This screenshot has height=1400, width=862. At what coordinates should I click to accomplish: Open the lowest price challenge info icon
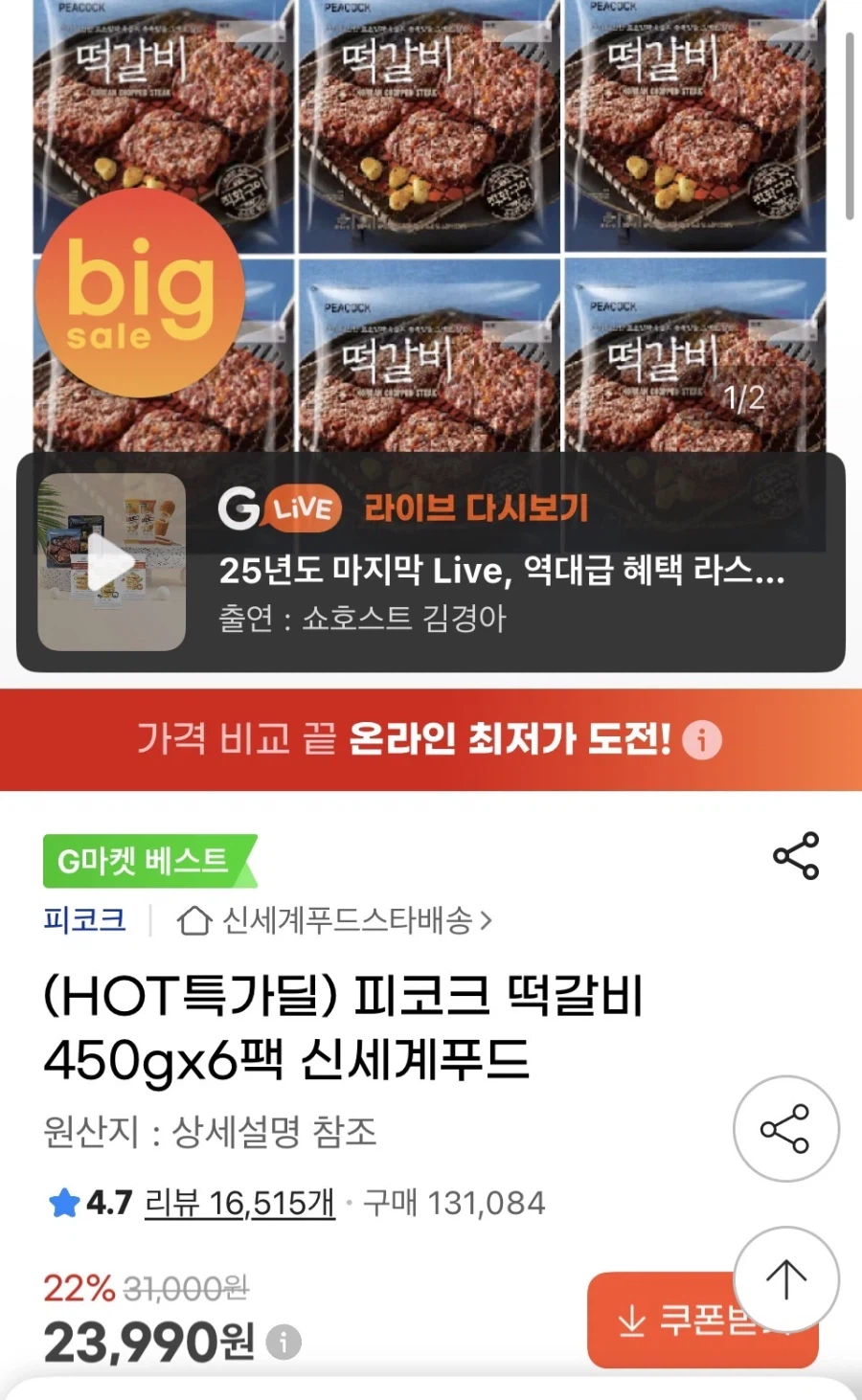coord(702,740)
